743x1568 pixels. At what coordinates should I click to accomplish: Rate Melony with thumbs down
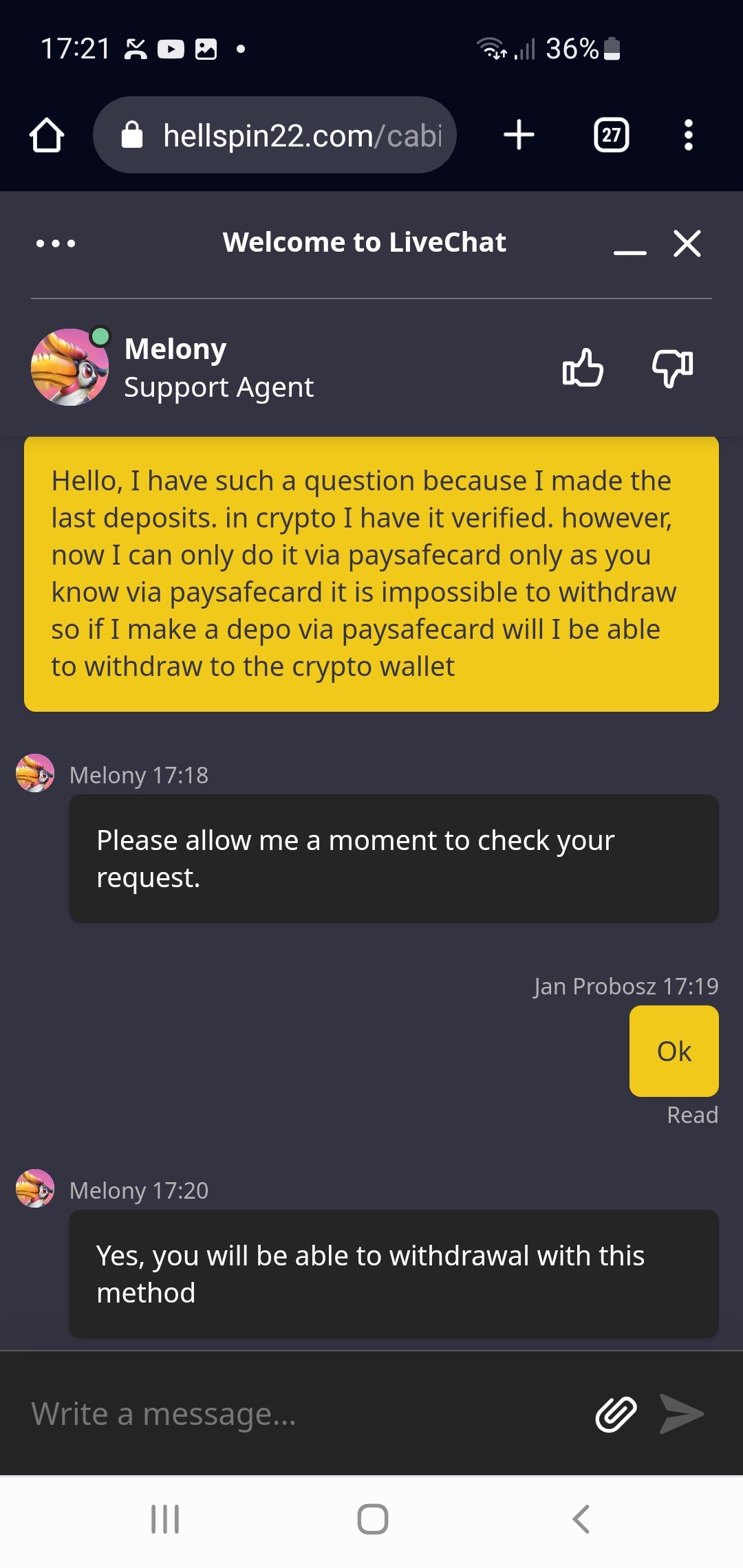pos(672,368)
